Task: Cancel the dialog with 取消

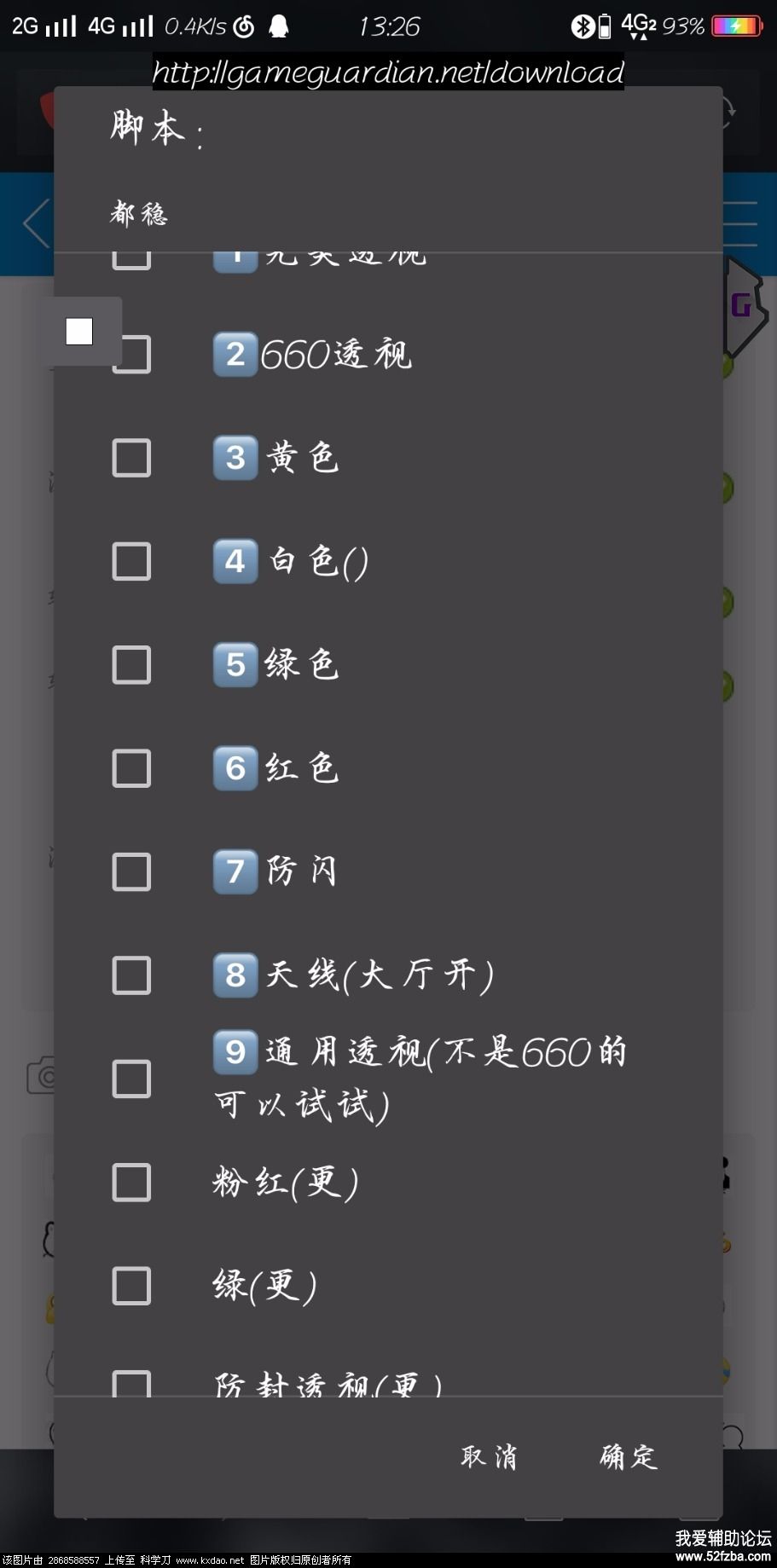Action: tap(489, 1457)
